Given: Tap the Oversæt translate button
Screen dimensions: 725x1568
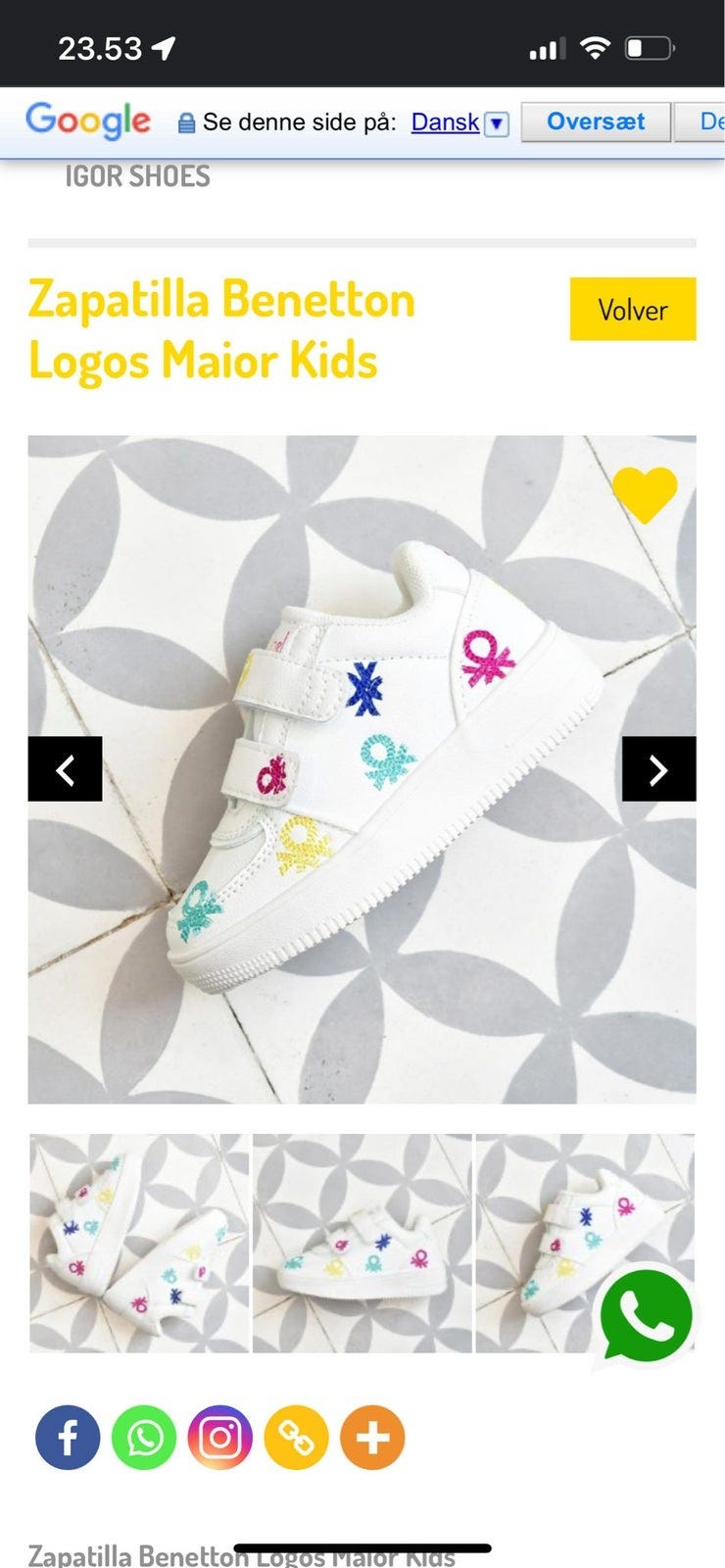Looking at the screenshot, I should [596, 122].
